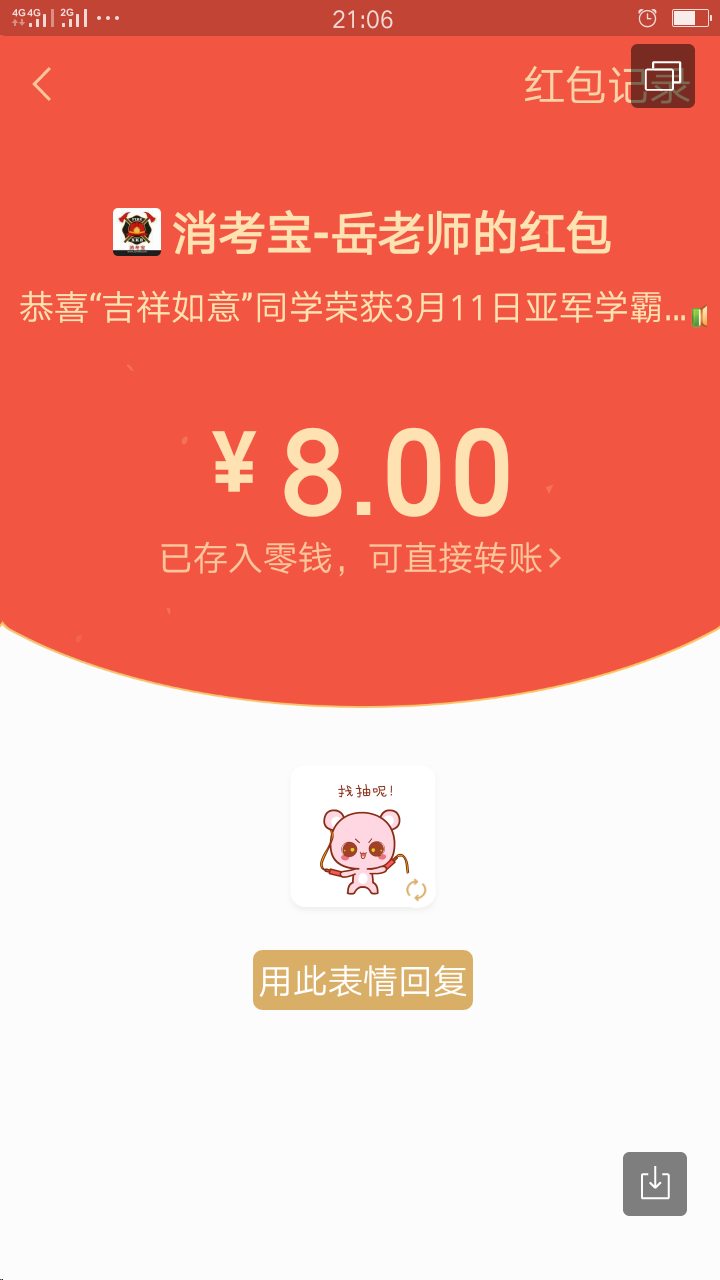This screenshot has width=720, height=1280.
Task: Tap the overlapping windows floating icon
Action: click(x=663, y=76)
